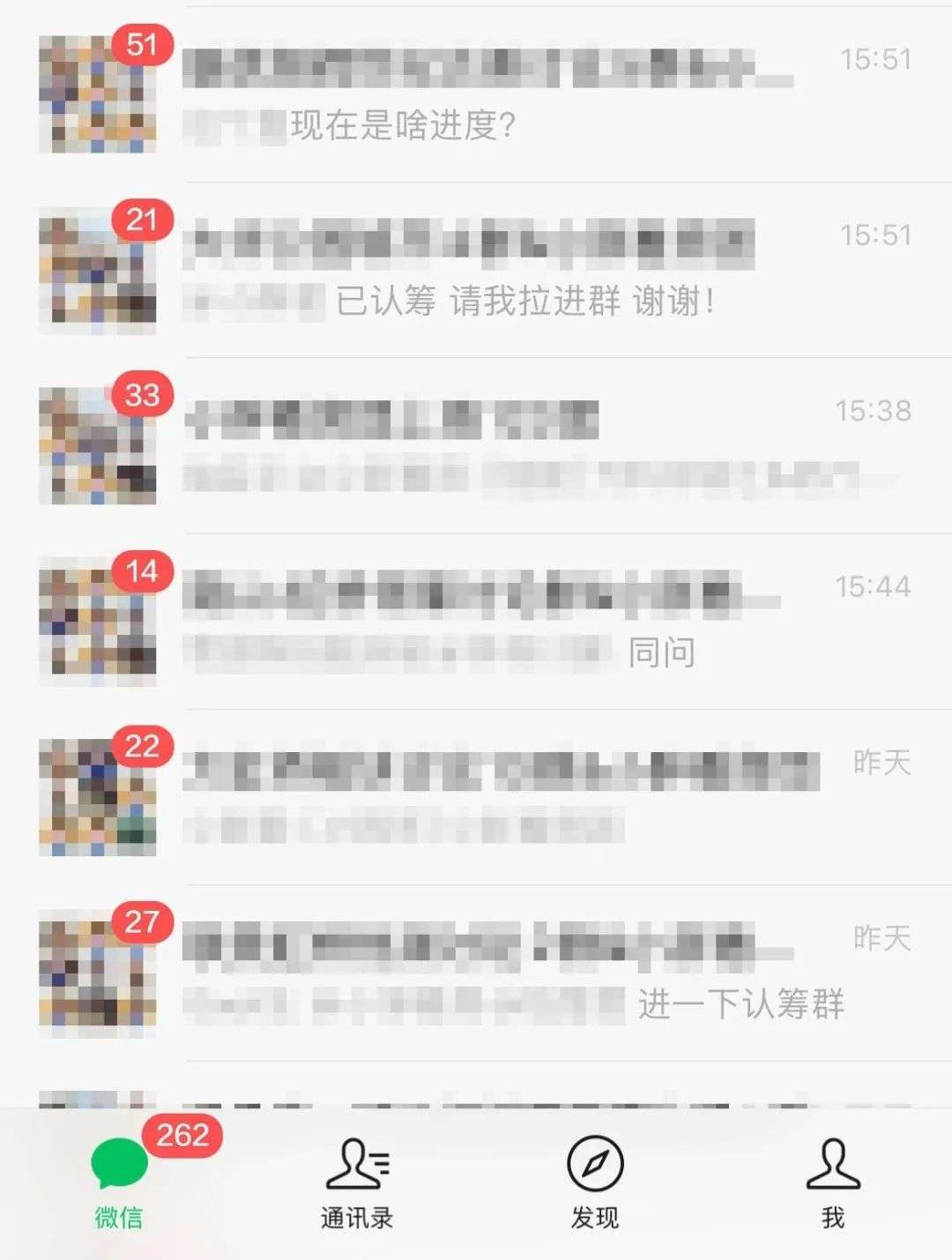952x1260 pixels.
Task: Open the 我 profile tab
Action: point(833,1183)
